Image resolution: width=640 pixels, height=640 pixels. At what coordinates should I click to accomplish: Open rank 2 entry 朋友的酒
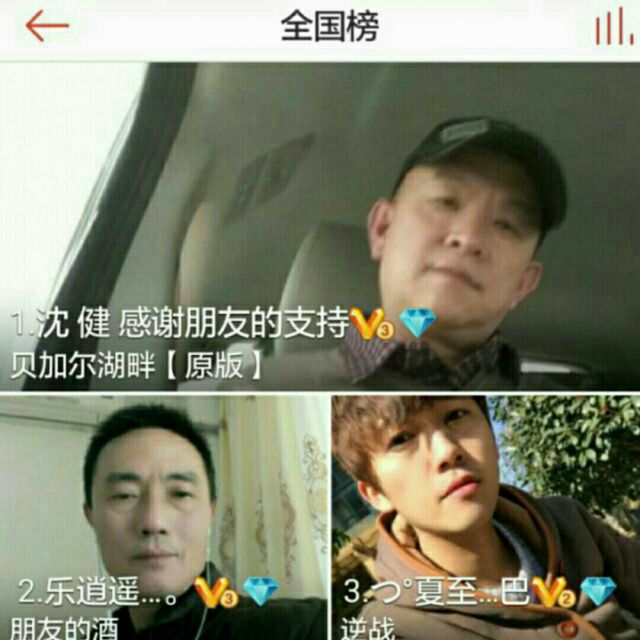click(163, 517)
